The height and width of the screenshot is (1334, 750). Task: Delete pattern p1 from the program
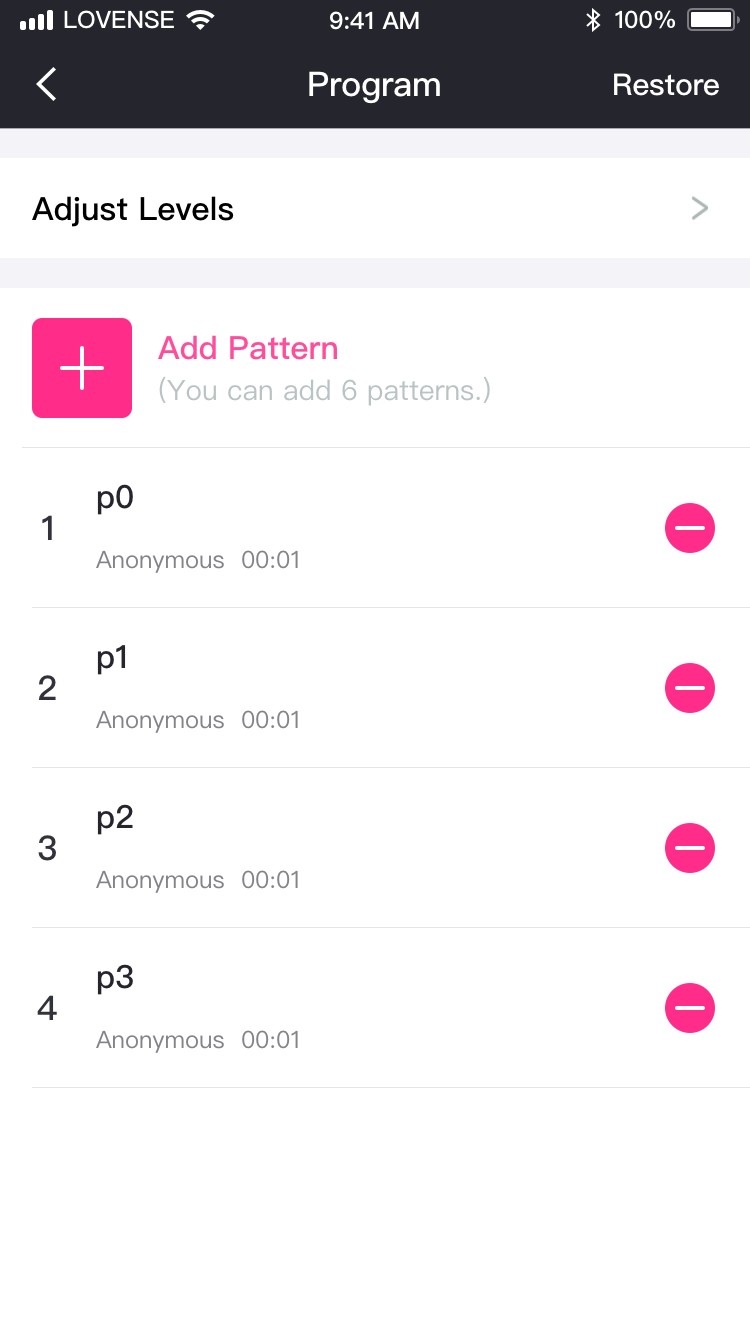(x=690, y=688)
